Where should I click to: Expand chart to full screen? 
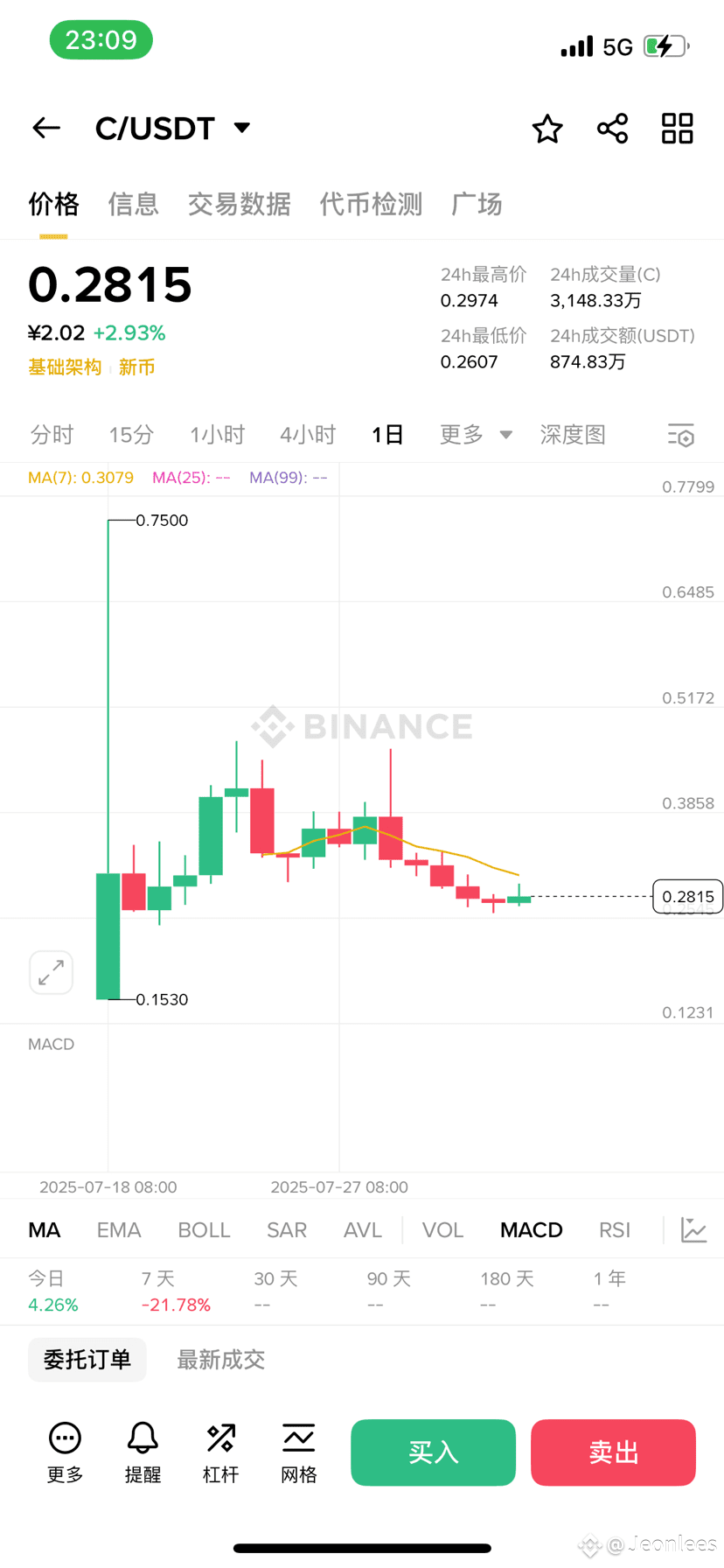pyautogui.click(x=51, y=972)
